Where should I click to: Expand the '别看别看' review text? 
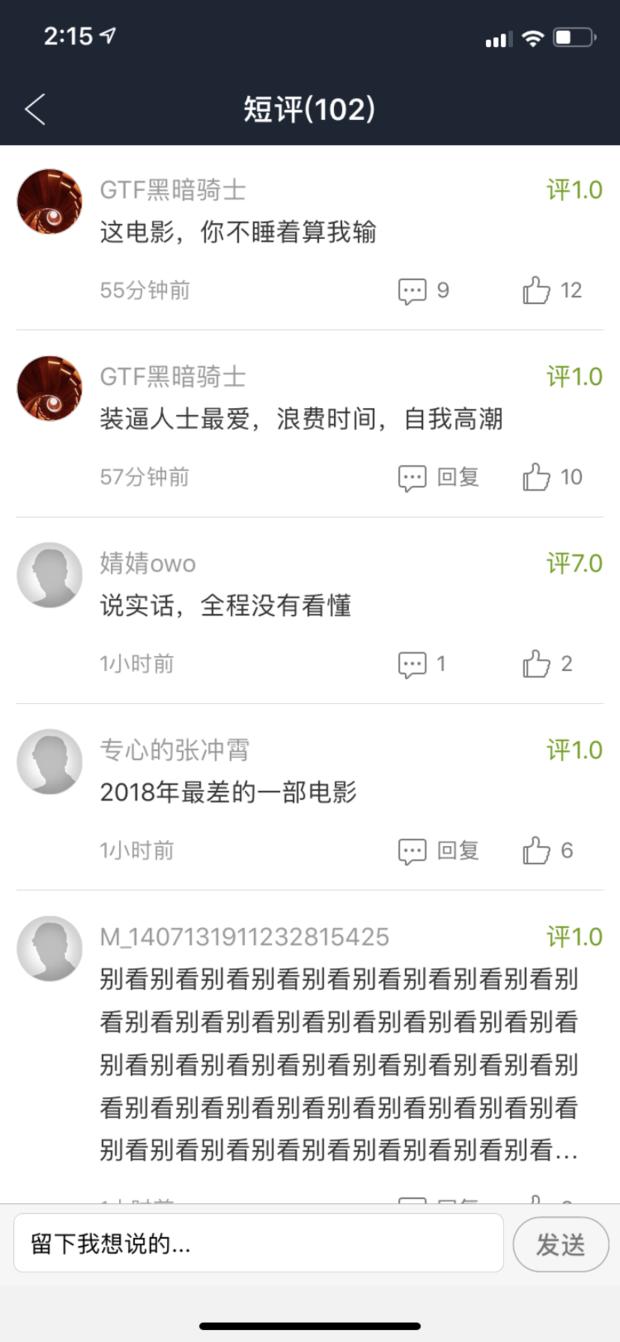tap(338, 1065)
